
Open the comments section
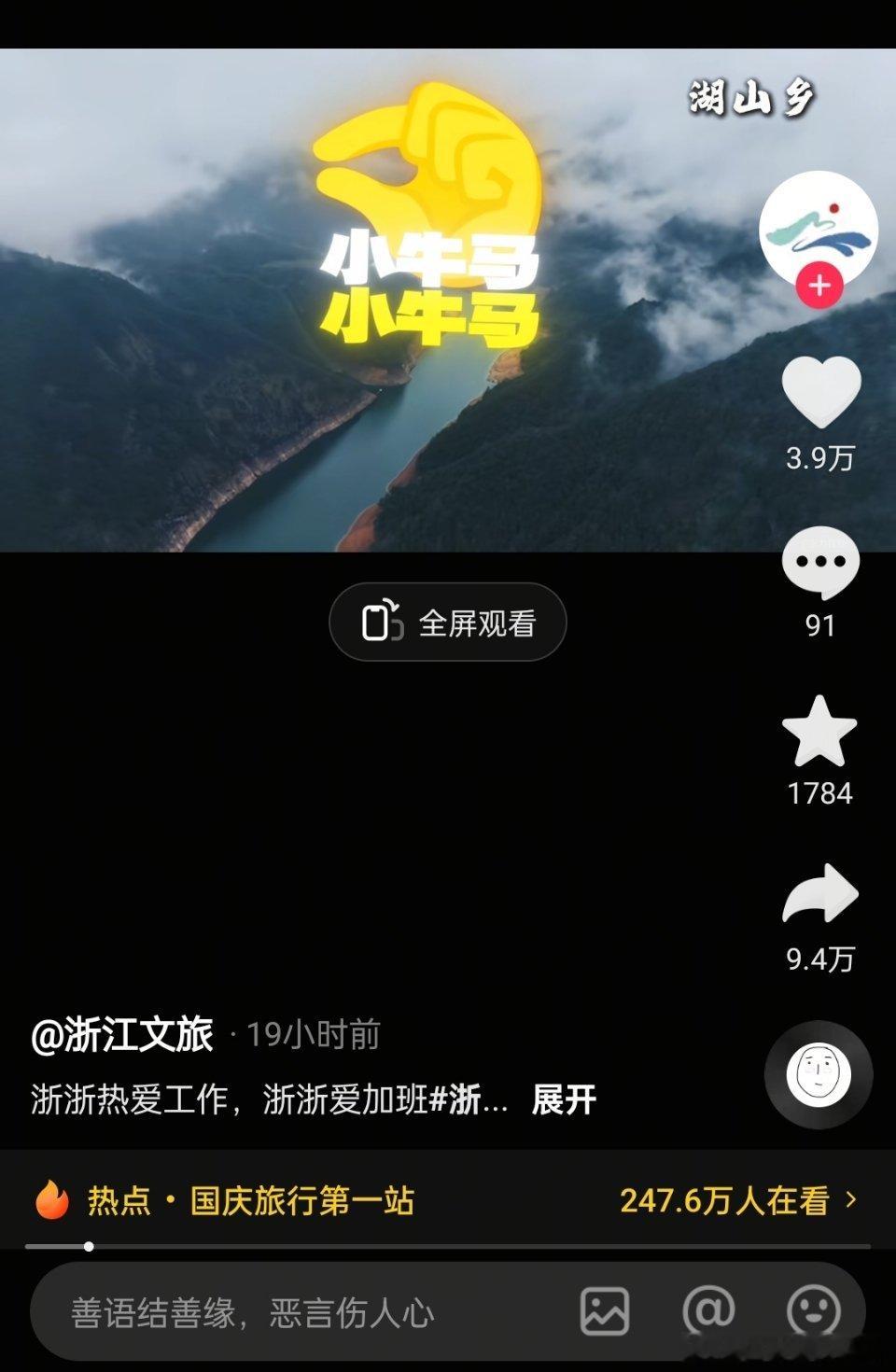[820, 563]
